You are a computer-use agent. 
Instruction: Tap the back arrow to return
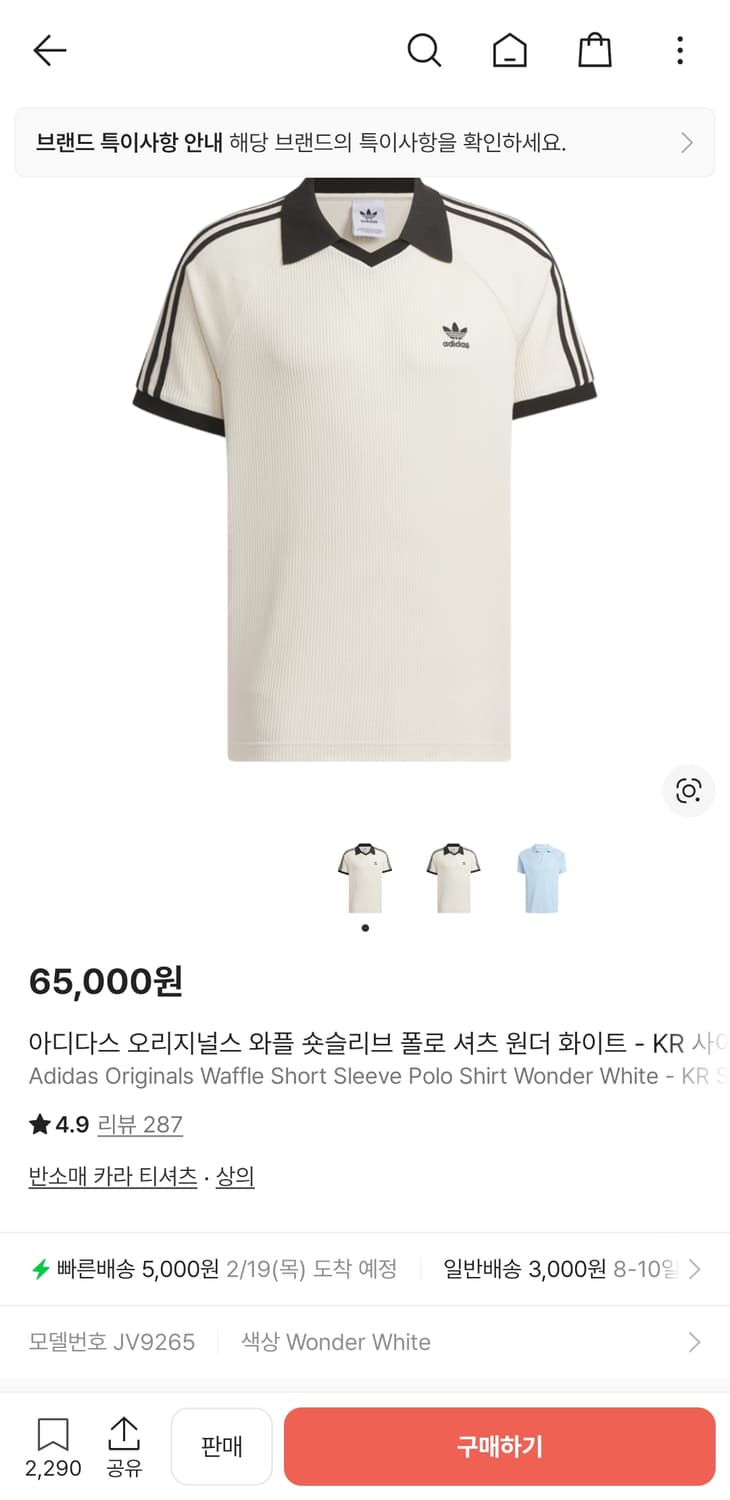coord(48,49)
